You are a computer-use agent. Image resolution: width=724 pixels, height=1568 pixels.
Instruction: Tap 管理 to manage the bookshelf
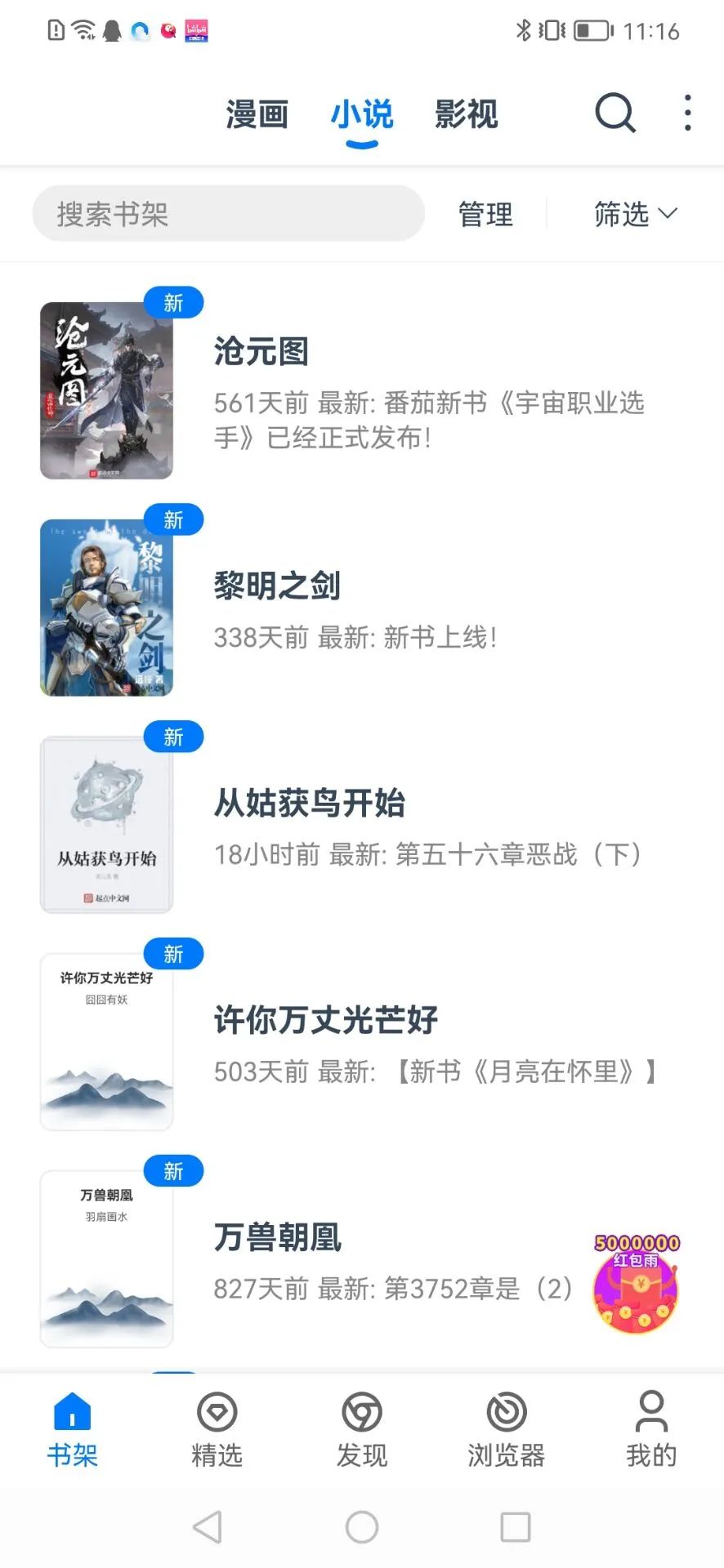click(x=485, y=214)
